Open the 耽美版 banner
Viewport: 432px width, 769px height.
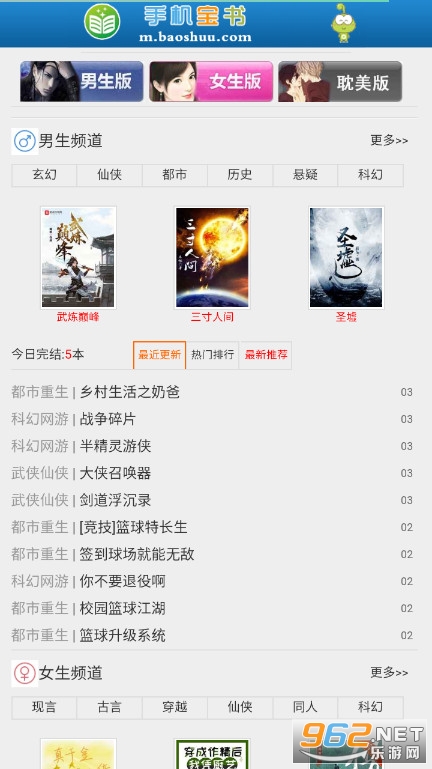click(x=340, y=81)
